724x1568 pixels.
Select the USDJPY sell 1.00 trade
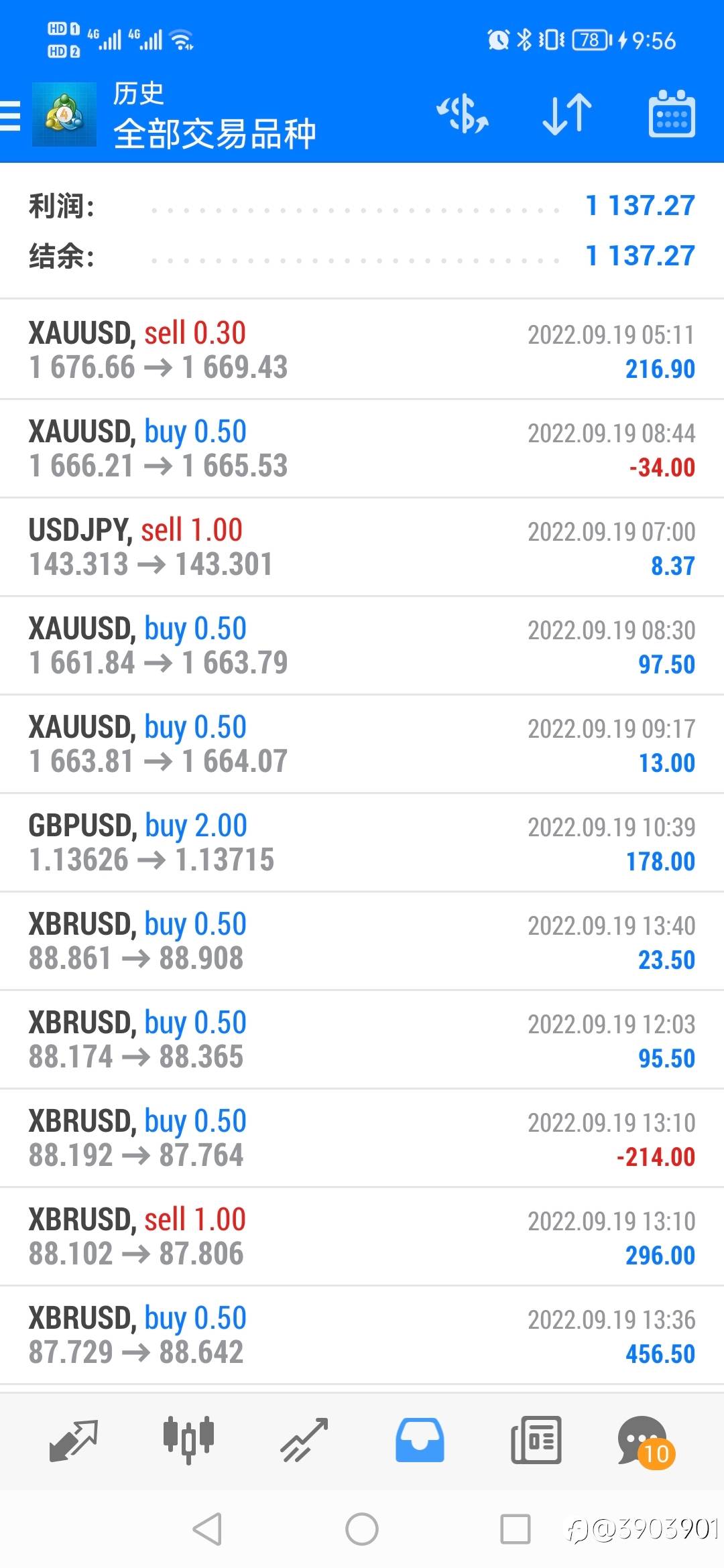362,547
